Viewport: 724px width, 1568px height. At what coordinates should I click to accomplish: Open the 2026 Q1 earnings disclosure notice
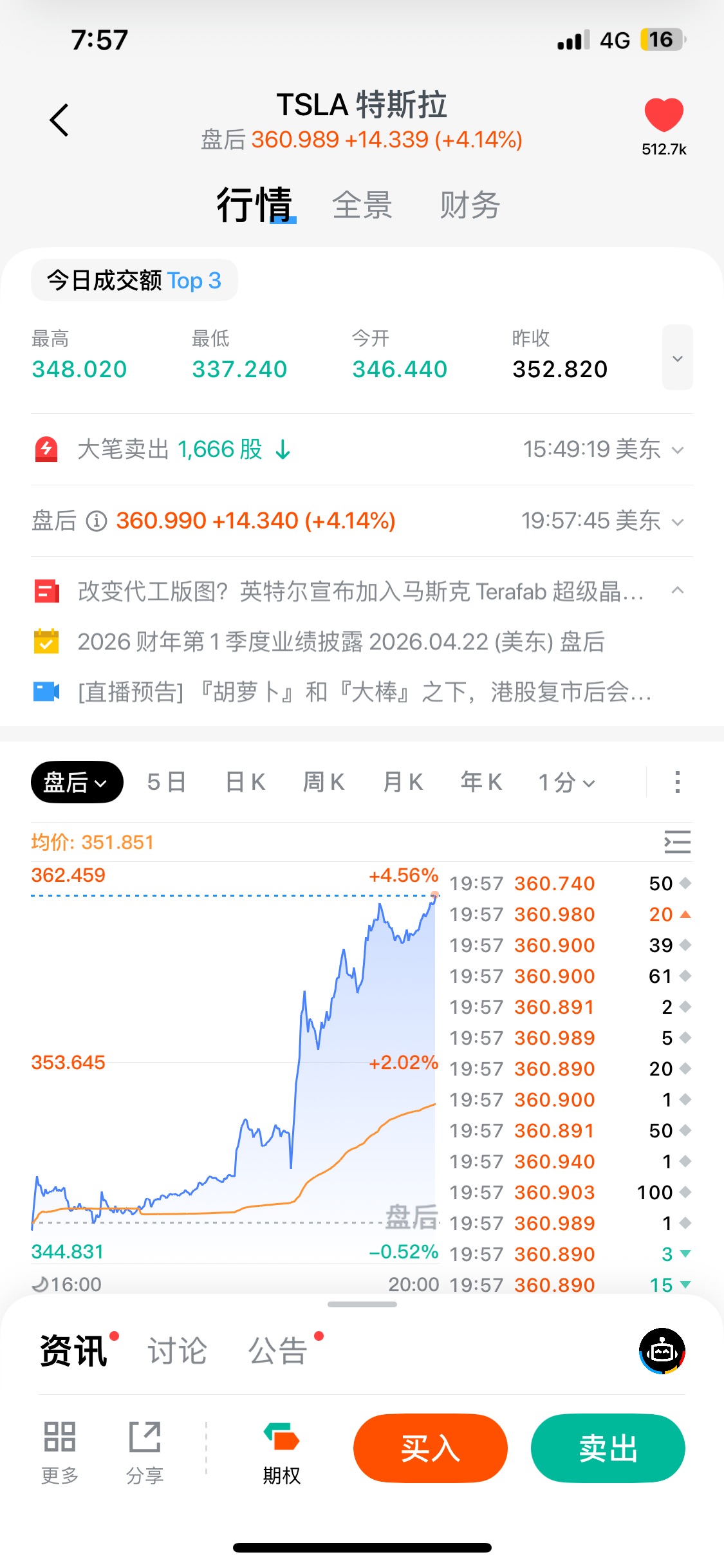pyautogui.click(x=341, y=642)
